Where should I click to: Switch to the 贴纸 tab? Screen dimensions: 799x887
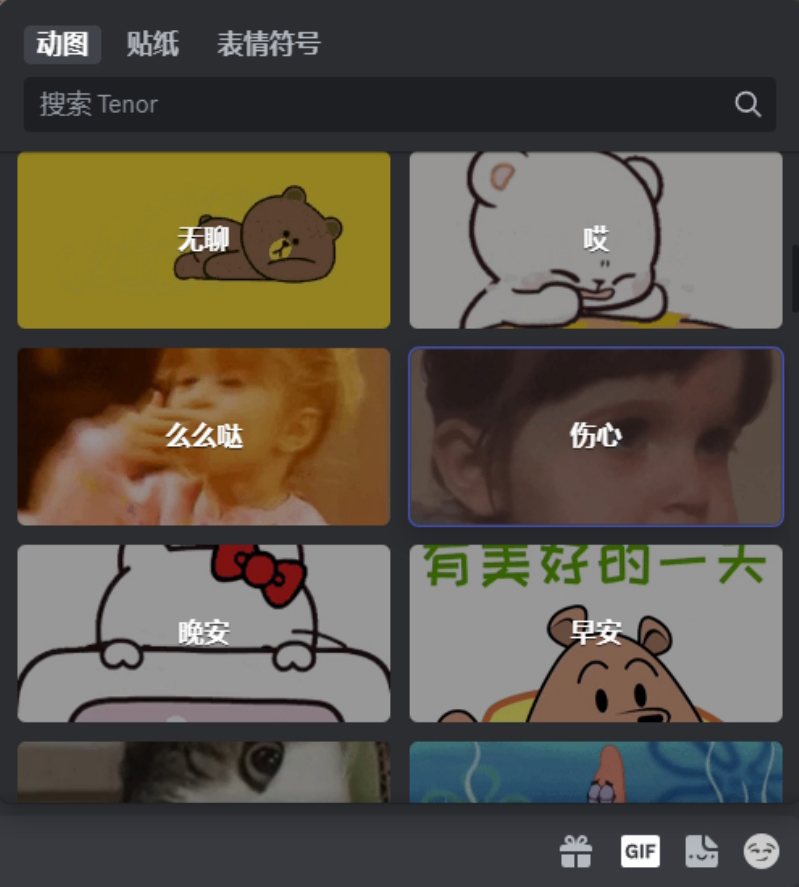(x=152, y=45)
